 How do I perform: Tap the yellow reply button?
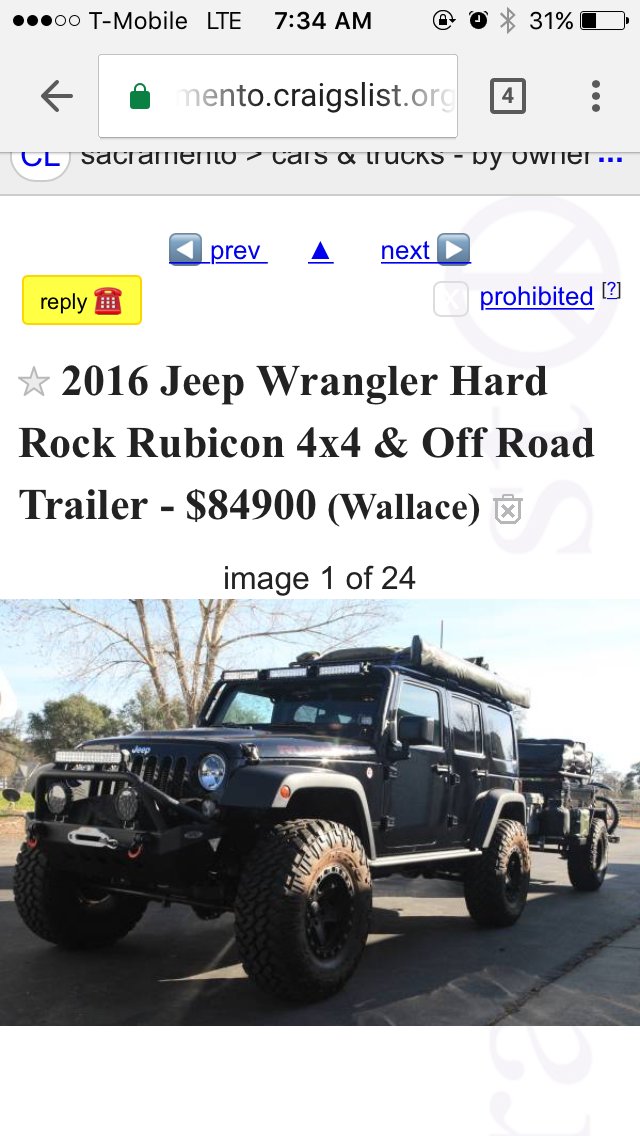(82, 300)
